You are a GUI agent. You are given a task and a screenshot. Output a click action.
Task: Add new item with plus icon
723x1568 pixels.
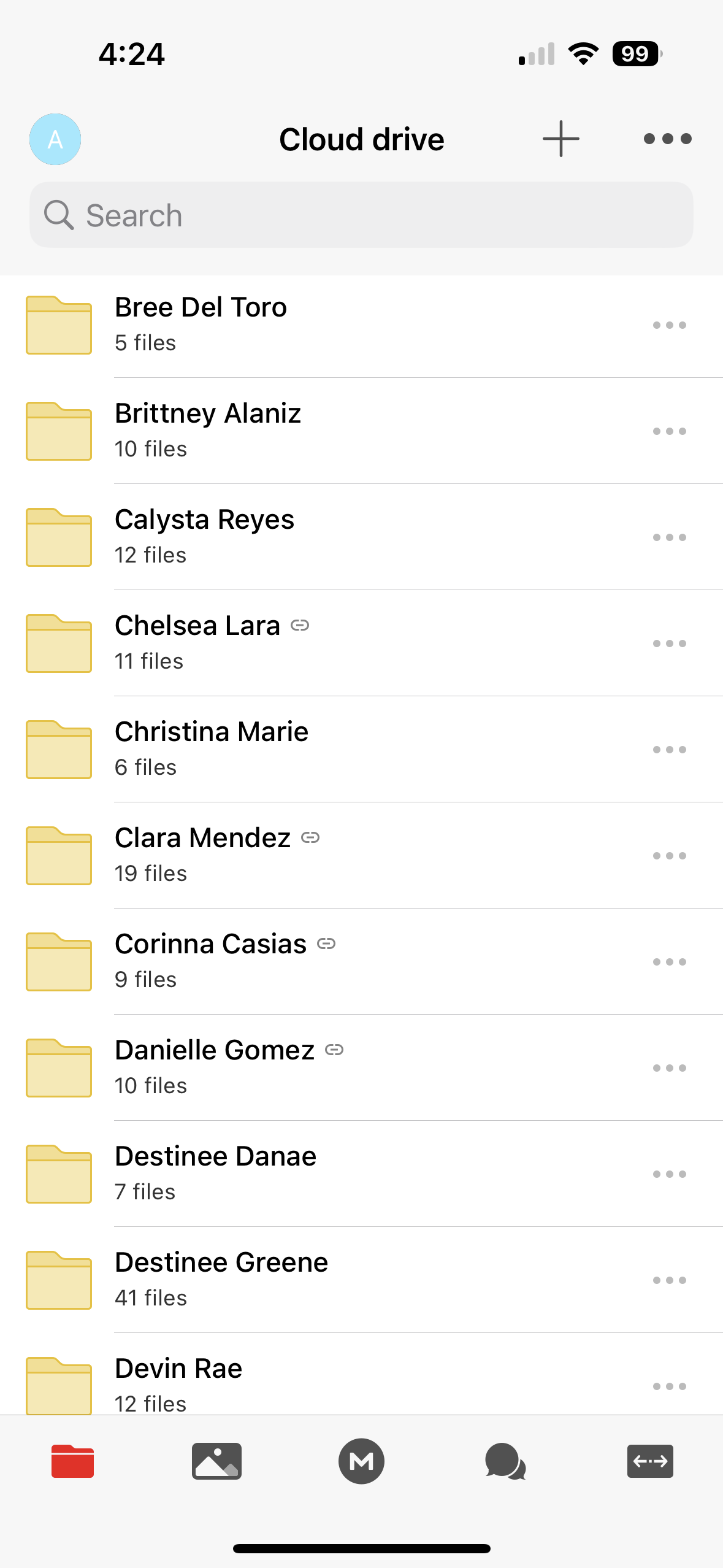point(560,139)
